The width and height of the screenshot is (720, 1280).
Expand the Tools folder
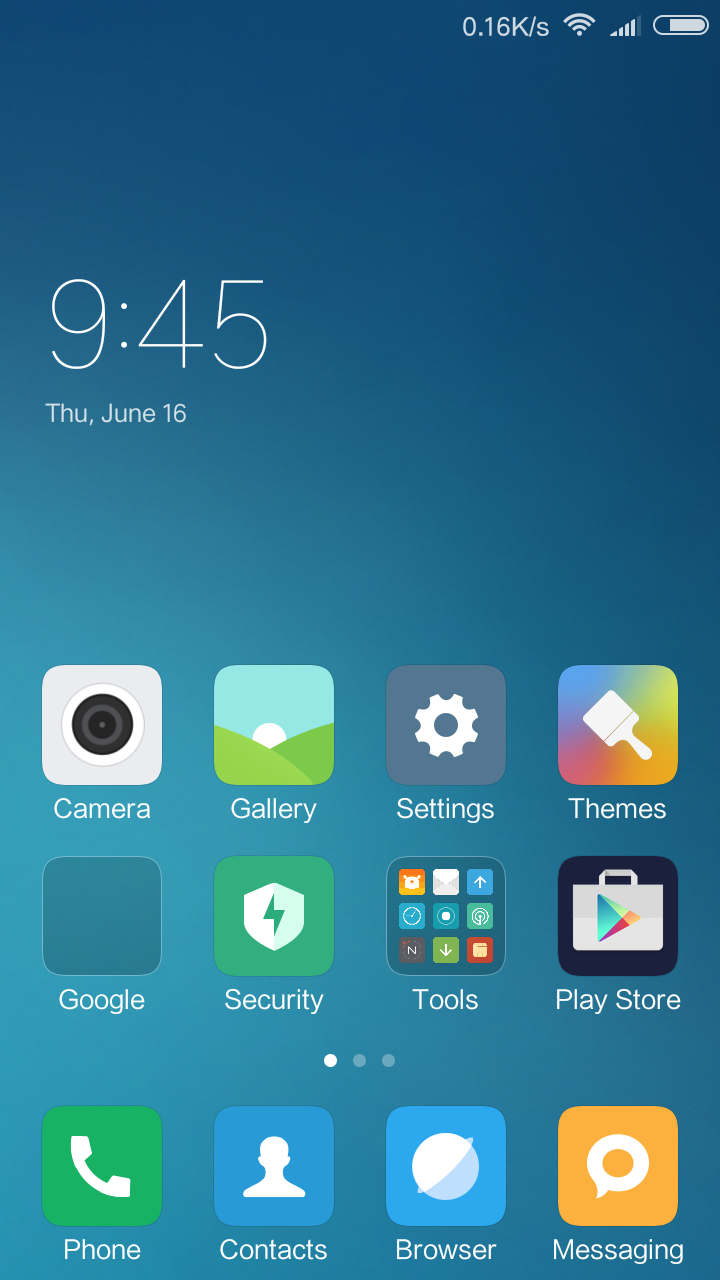click(x=446, y=916)
